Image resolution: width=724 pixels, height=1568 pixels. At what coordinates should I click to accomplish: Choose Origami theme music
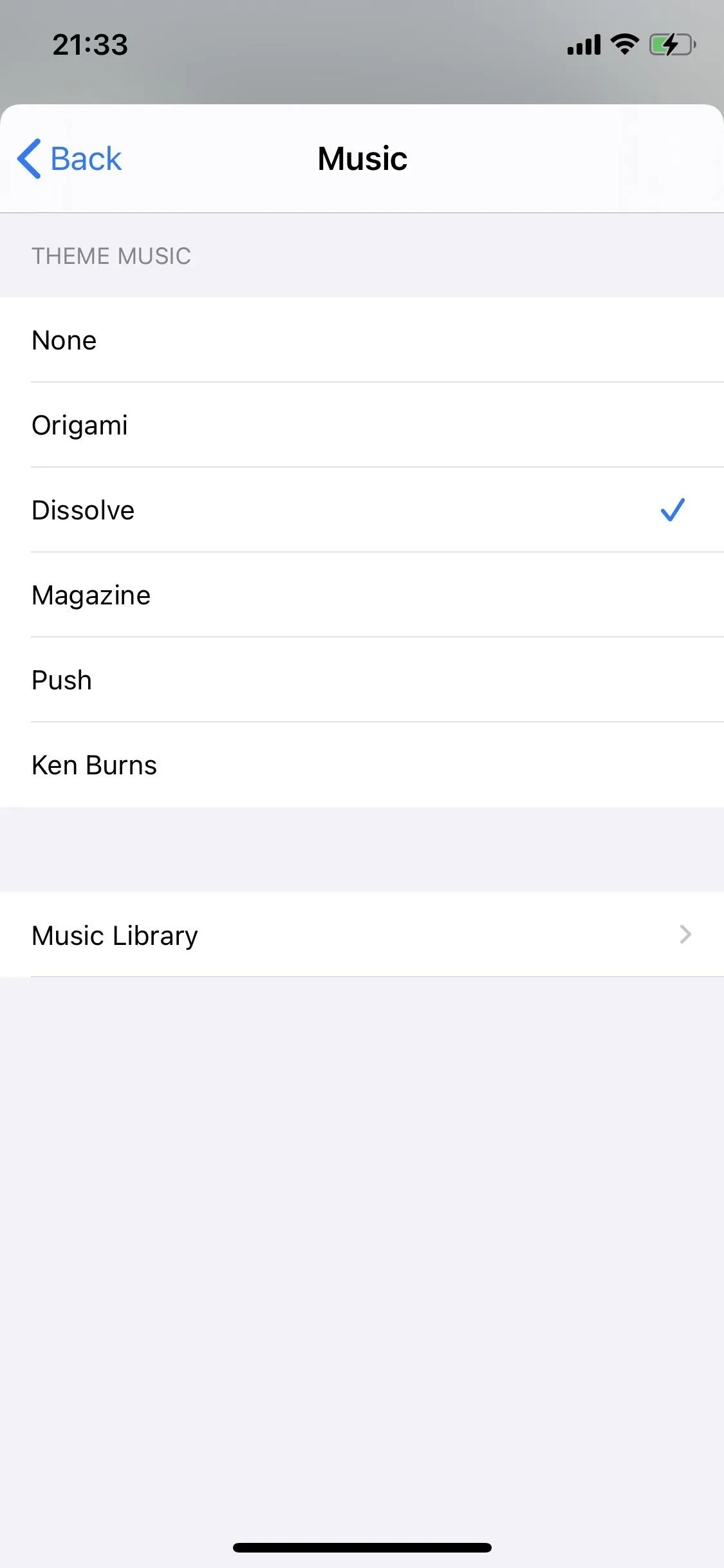click(x=362, y=425)
